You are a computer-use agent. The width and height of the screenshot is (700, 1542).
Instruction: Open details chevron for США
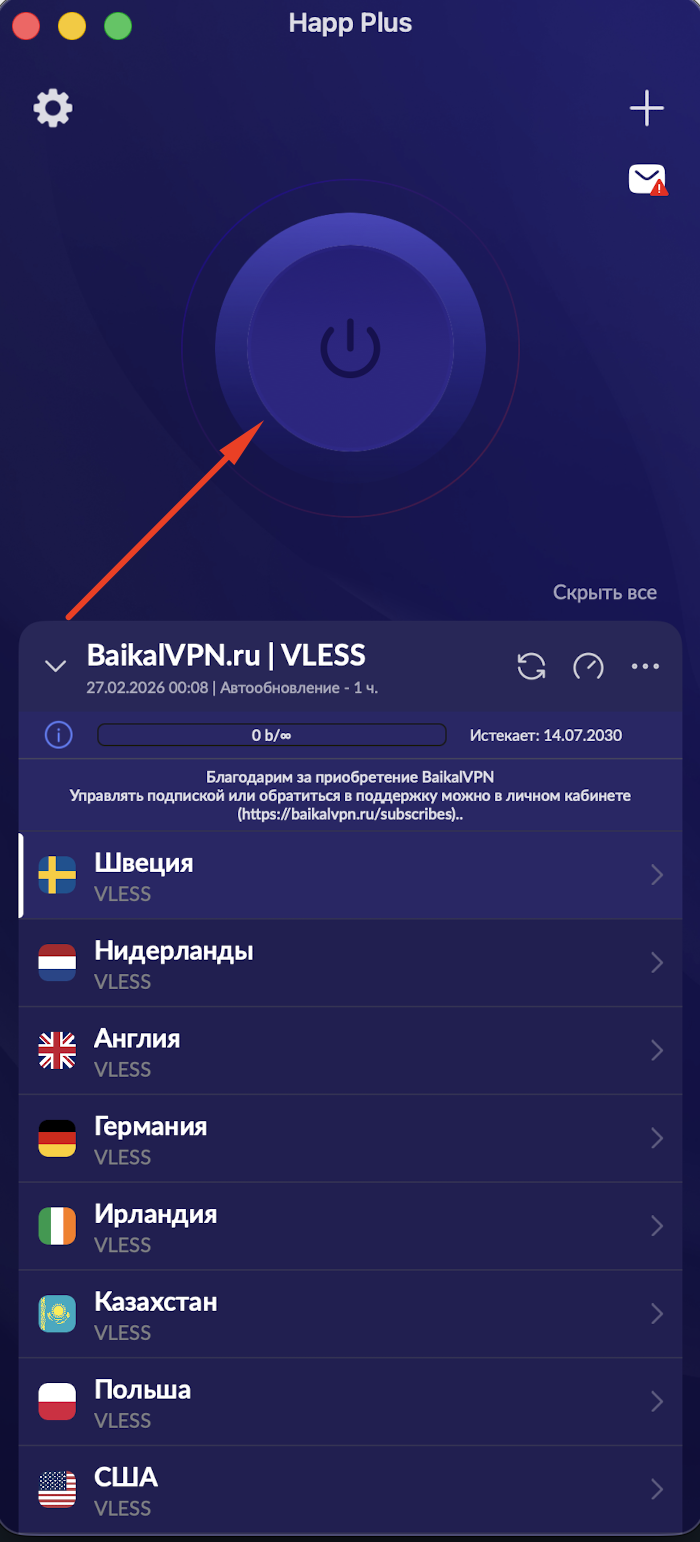(x=657, y=1489)
